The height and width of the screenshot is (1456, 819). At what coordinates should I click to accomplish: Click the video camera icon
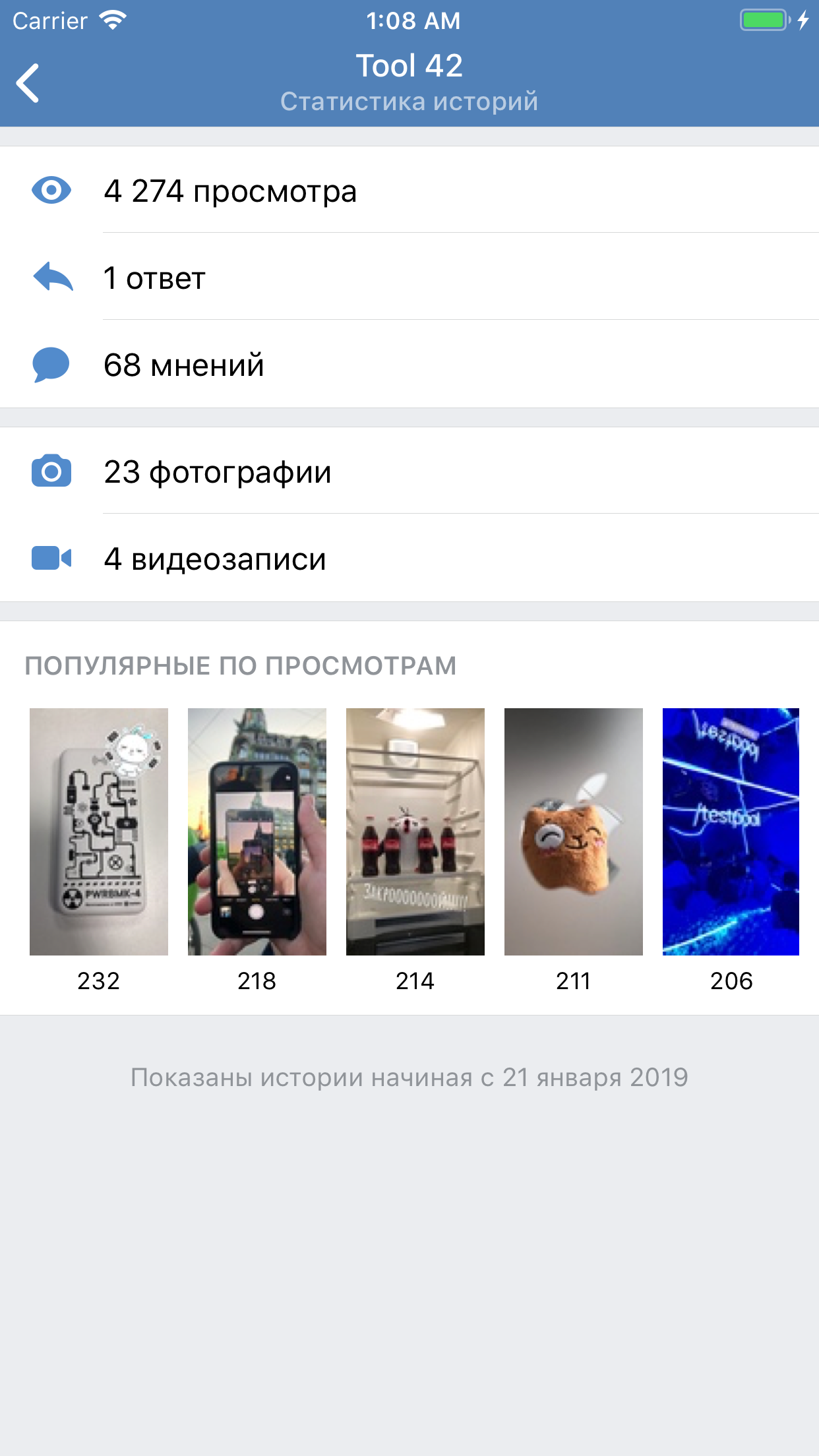click(53, 560)
